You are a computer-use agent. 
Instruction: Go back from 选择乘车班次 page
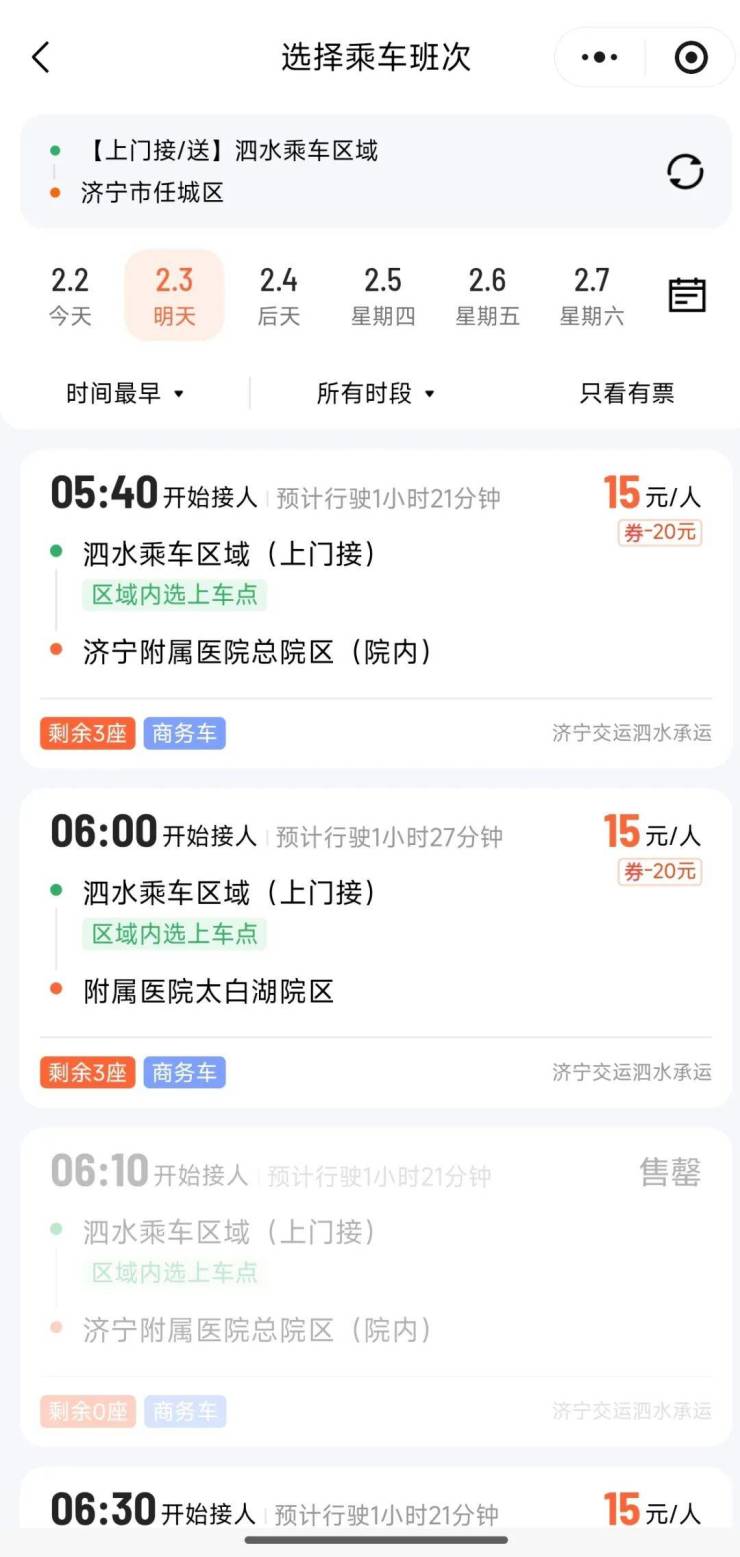(x=41, y=58)
